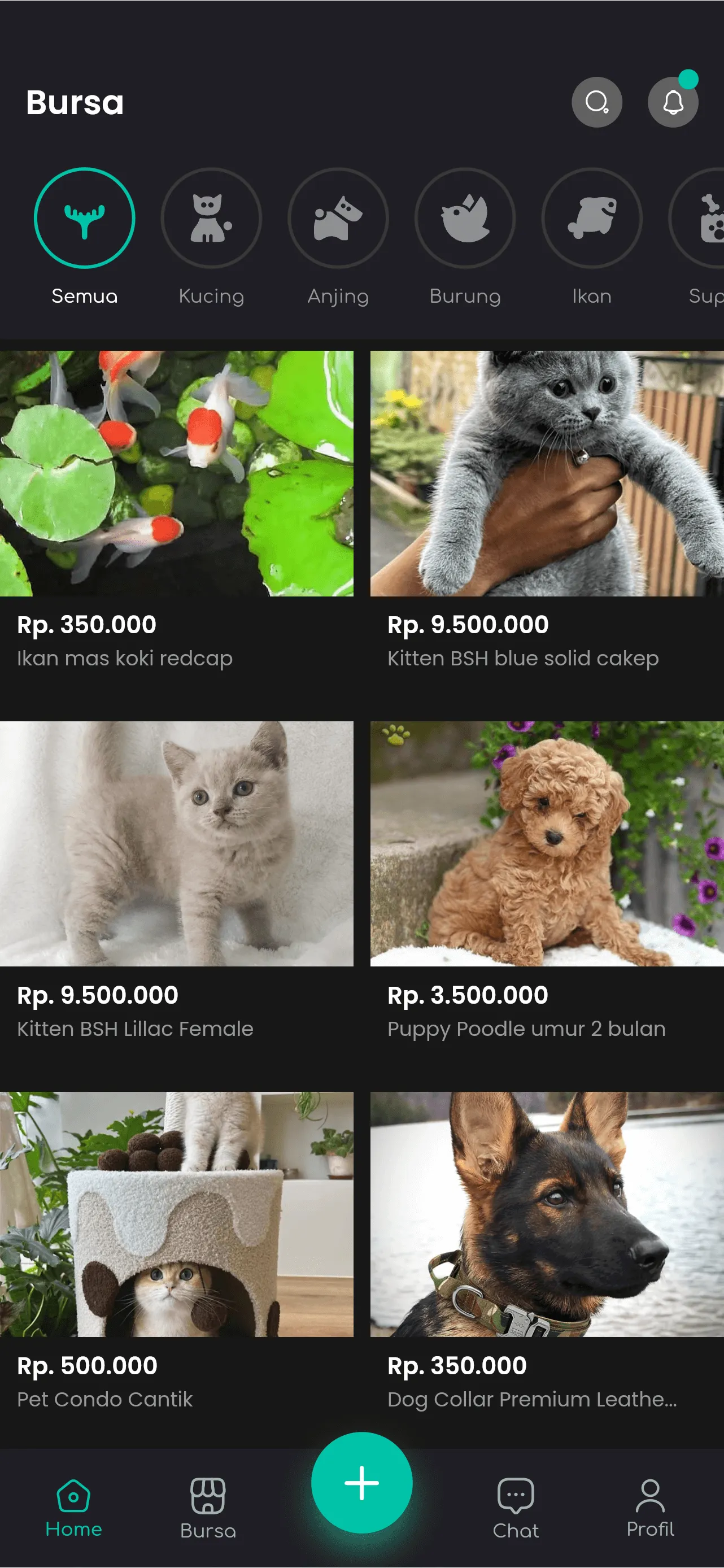Viewport: 724px width, 1568px height.
Task: Go to the Home tab
Action: (x=73, y=1507)
